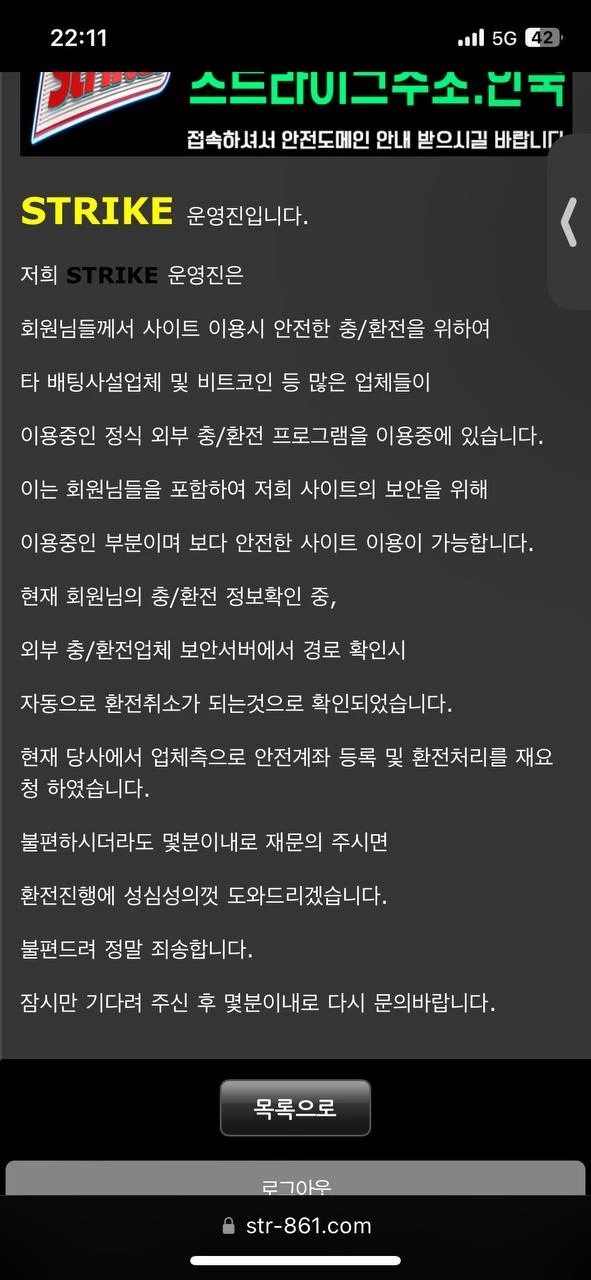
Task: Tap the 로그아웃 button
Action: coord(295,1180)
